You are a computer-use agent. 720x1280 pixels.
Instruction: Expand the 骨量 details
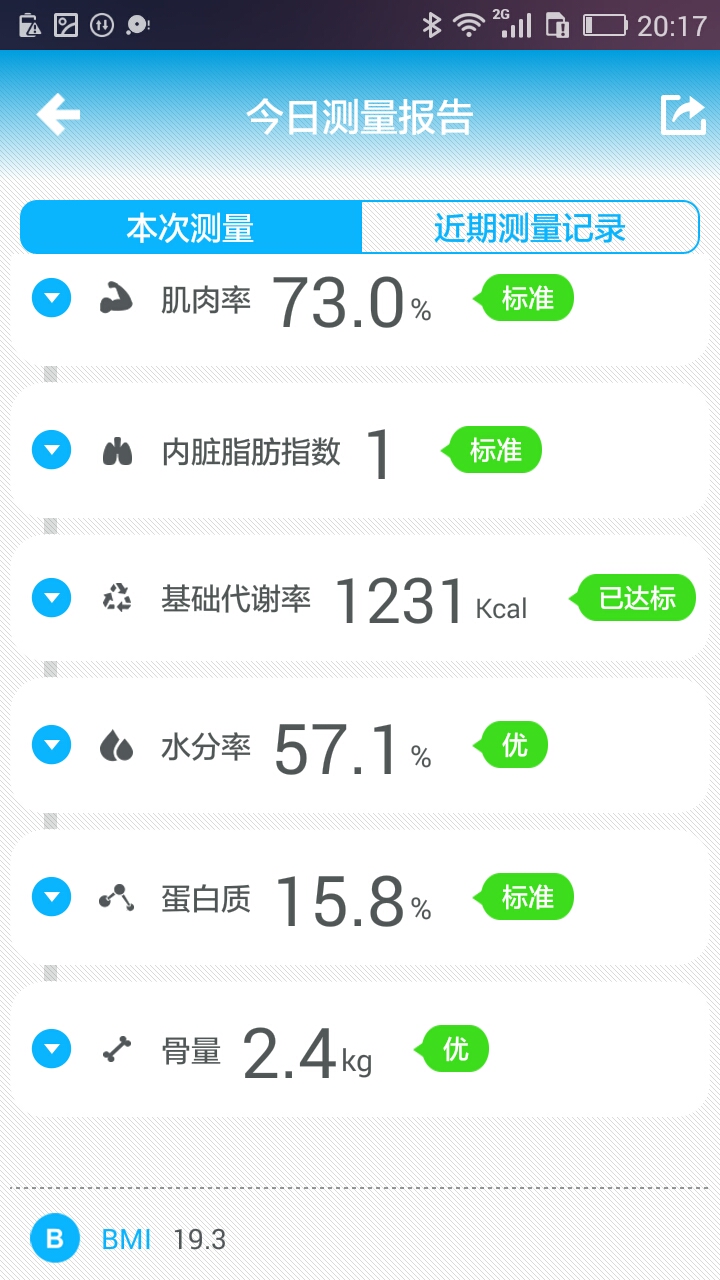tap(52, 1049)
